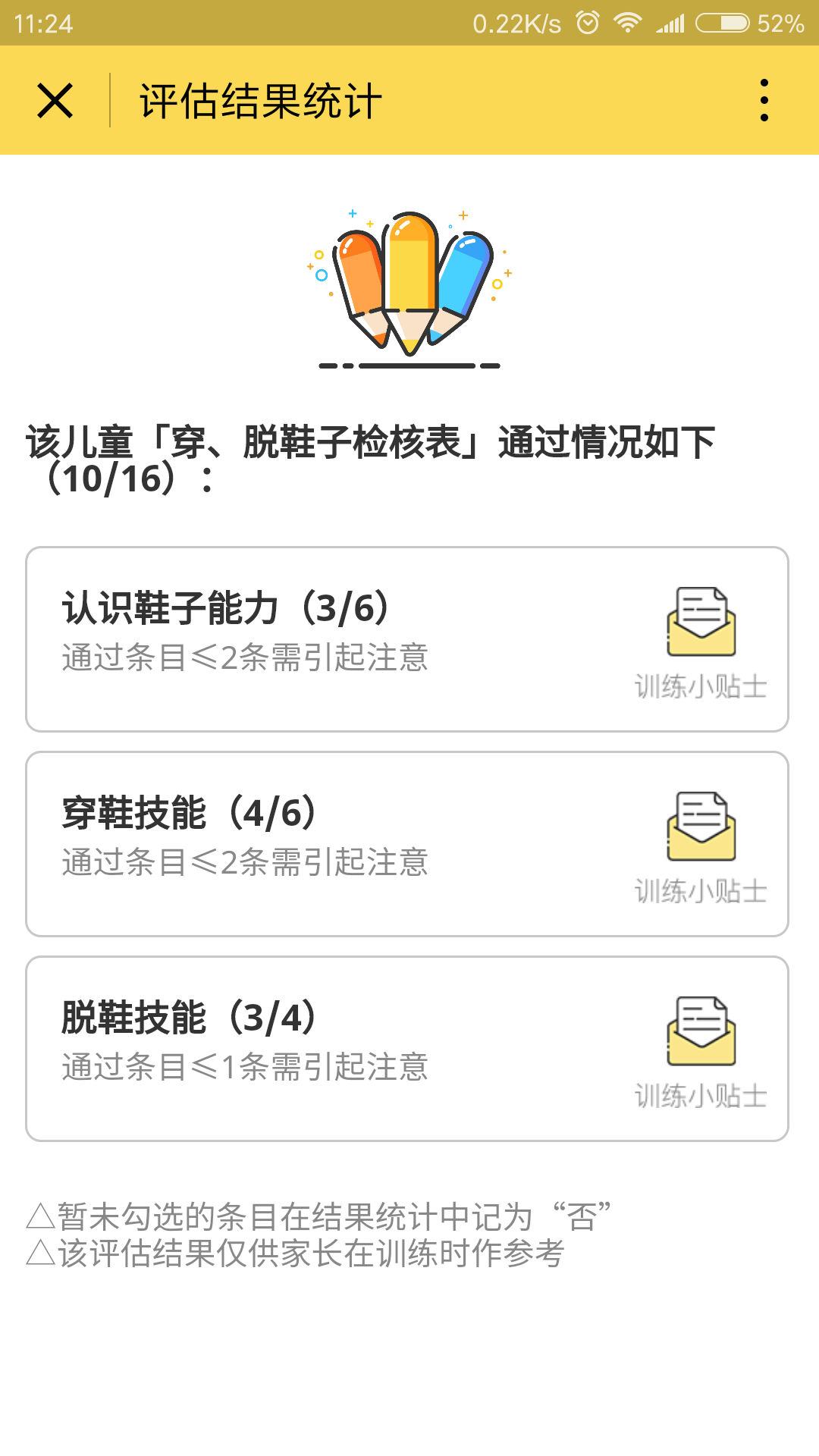View 训练小贴士 for 穿鞋技能
819x1456 pixels.
pos(701,848)
